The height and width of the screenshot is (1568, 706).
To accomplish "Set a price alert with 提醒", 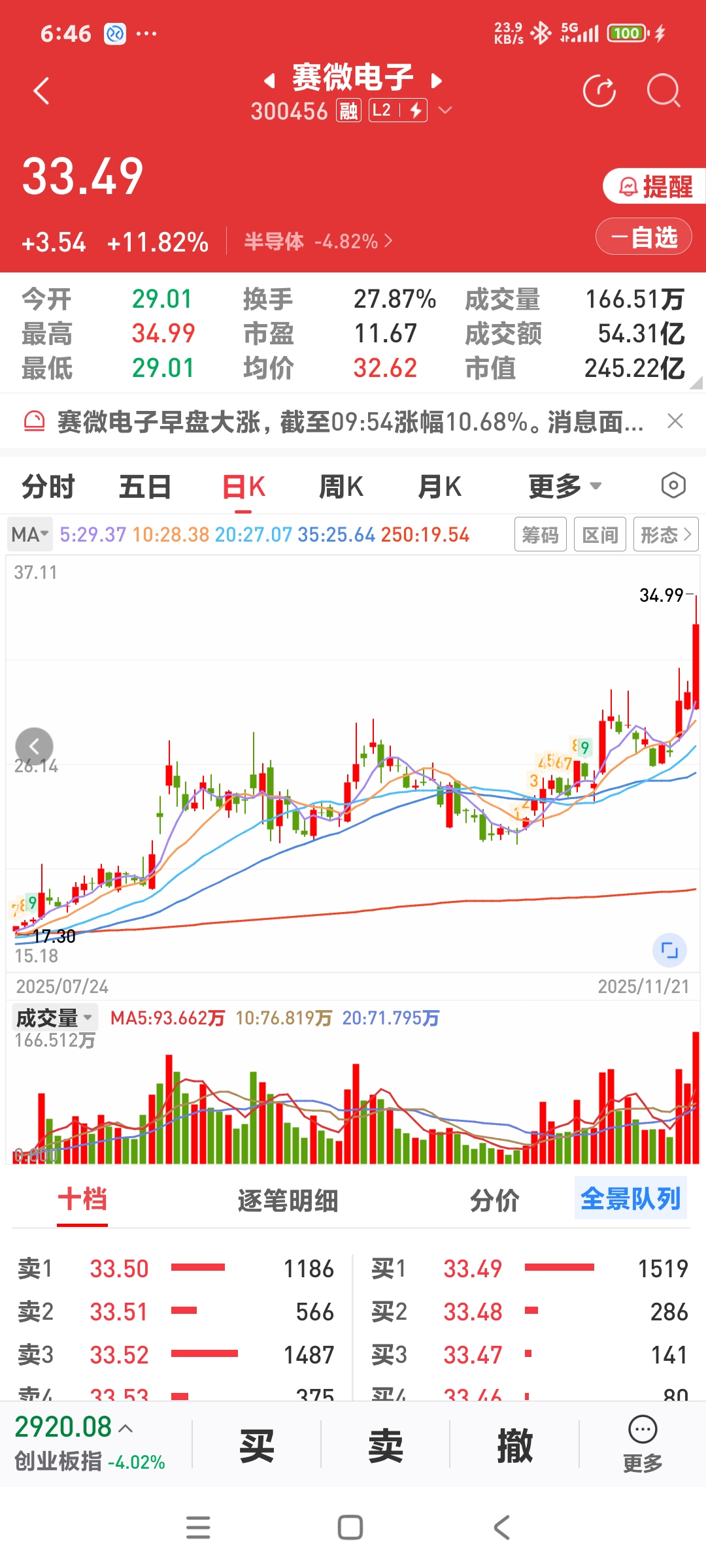I will pyautogui.click(x=655, y=187).
